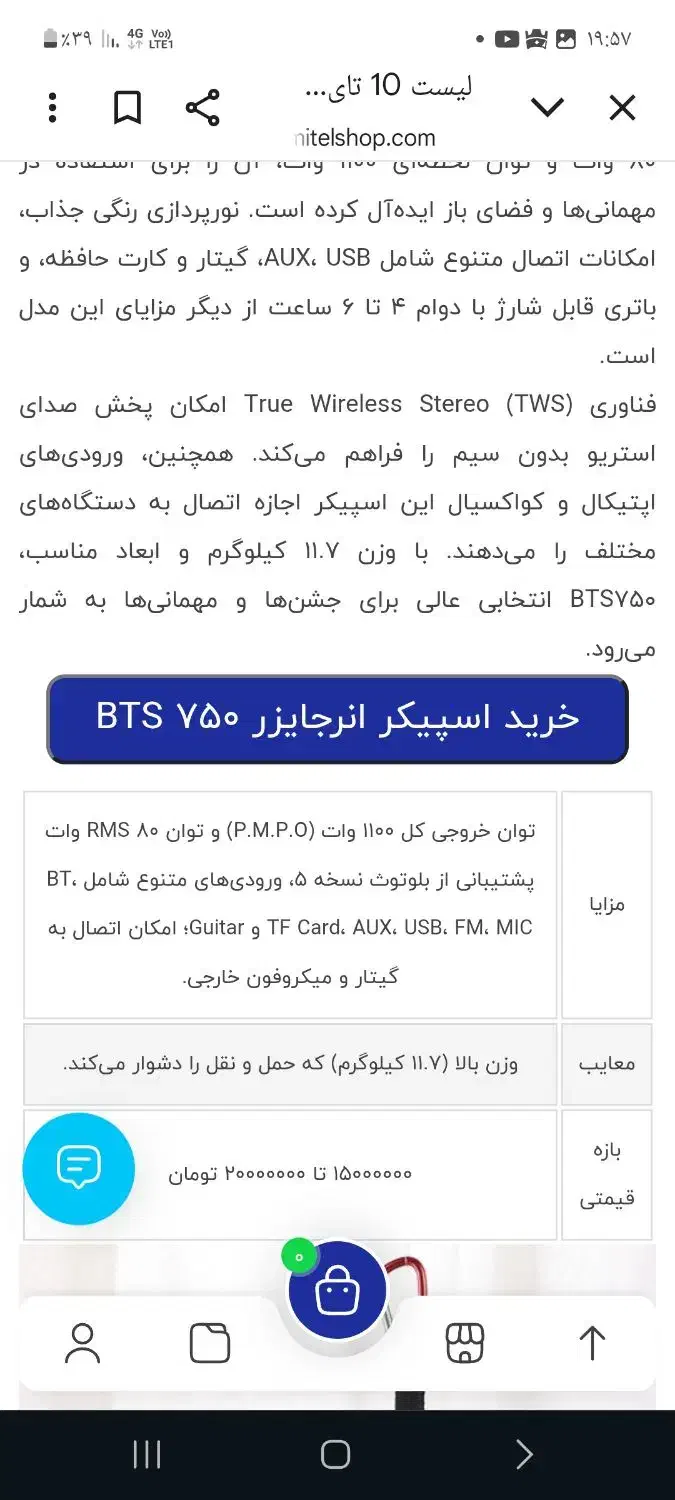This screenshot has height=1500, width=675.
Task: Close the browser tab with X
Action: (622, 108)
